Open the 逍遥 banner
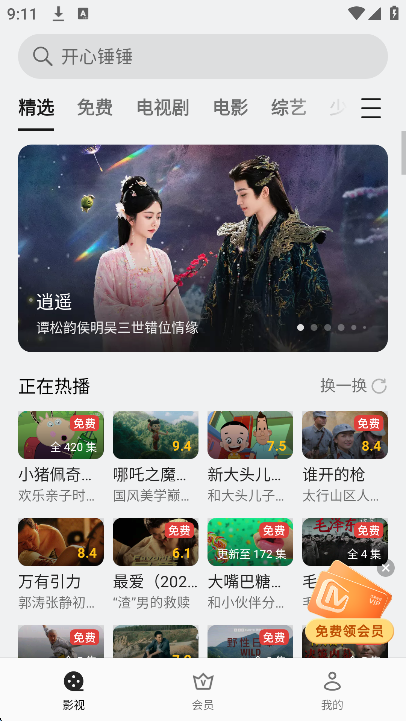This screenshot has width=406, height=721. click(x=203, y=248)
